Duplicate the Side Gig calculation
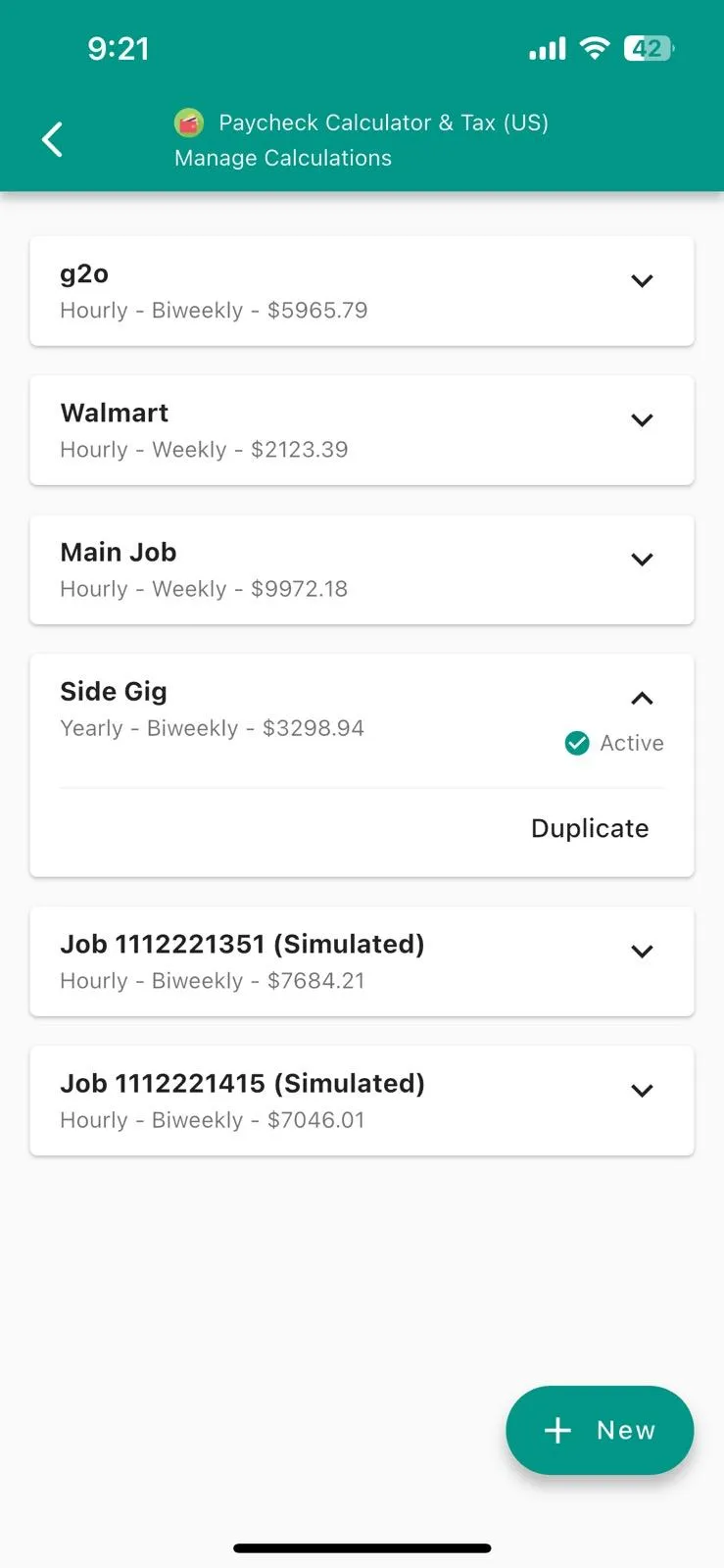The width and height of the screenshot is (724, 1568). pyautogui.click(x=589, y=828)
